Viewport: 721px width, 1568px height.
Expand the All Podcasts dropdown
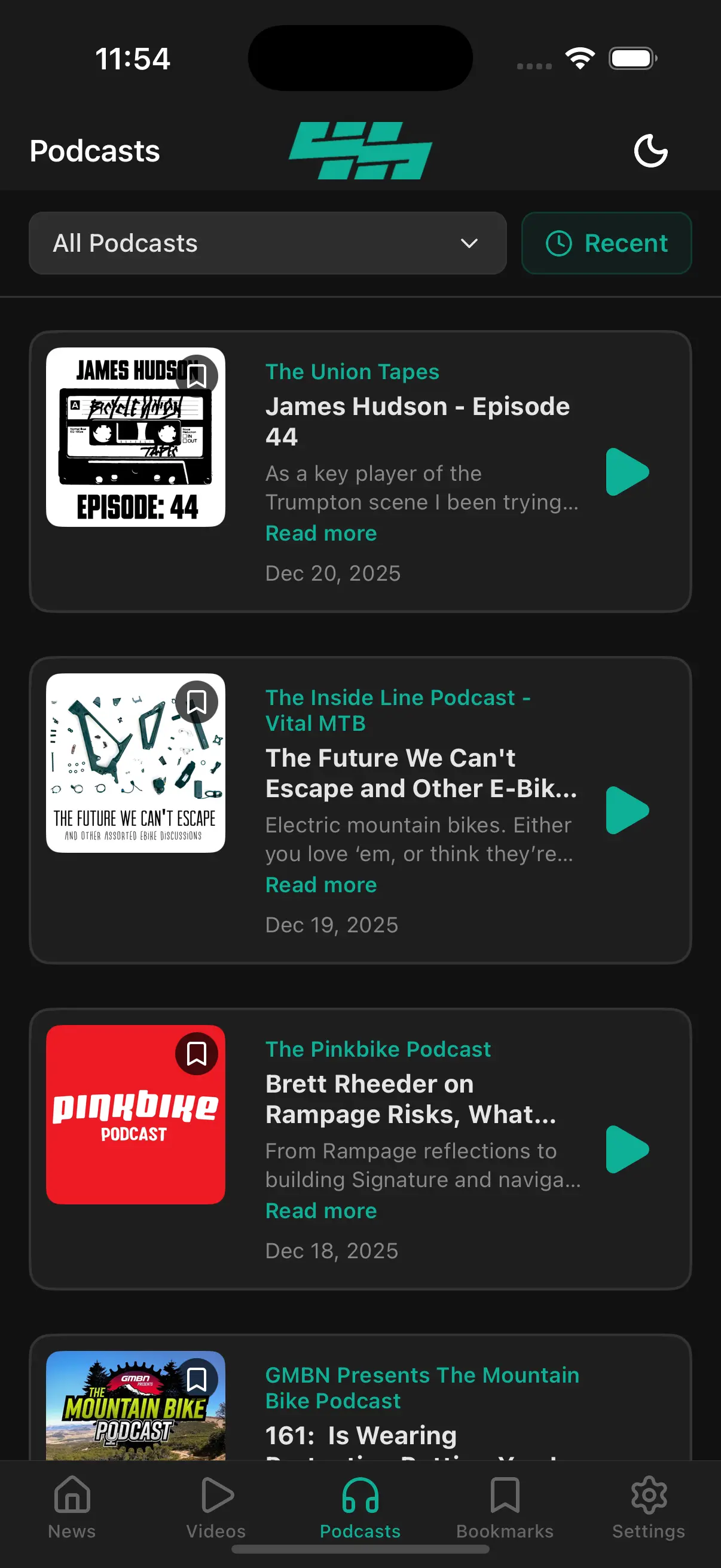(267, 243)
